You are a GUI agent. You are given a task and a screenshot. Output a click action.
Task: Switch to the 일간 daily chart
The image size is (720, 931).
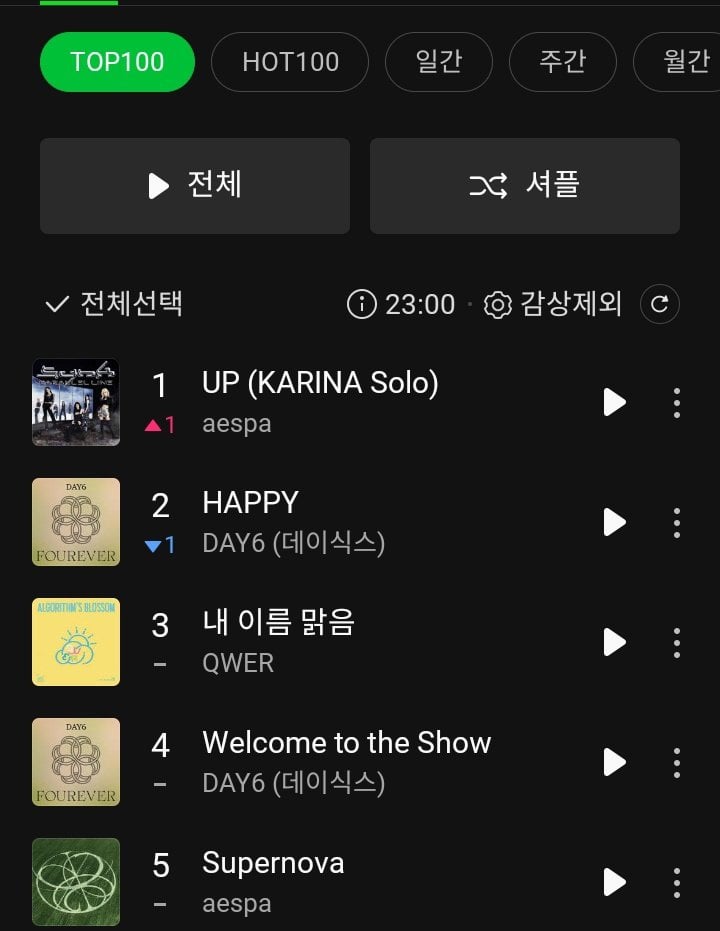click(x=438, y=62)
